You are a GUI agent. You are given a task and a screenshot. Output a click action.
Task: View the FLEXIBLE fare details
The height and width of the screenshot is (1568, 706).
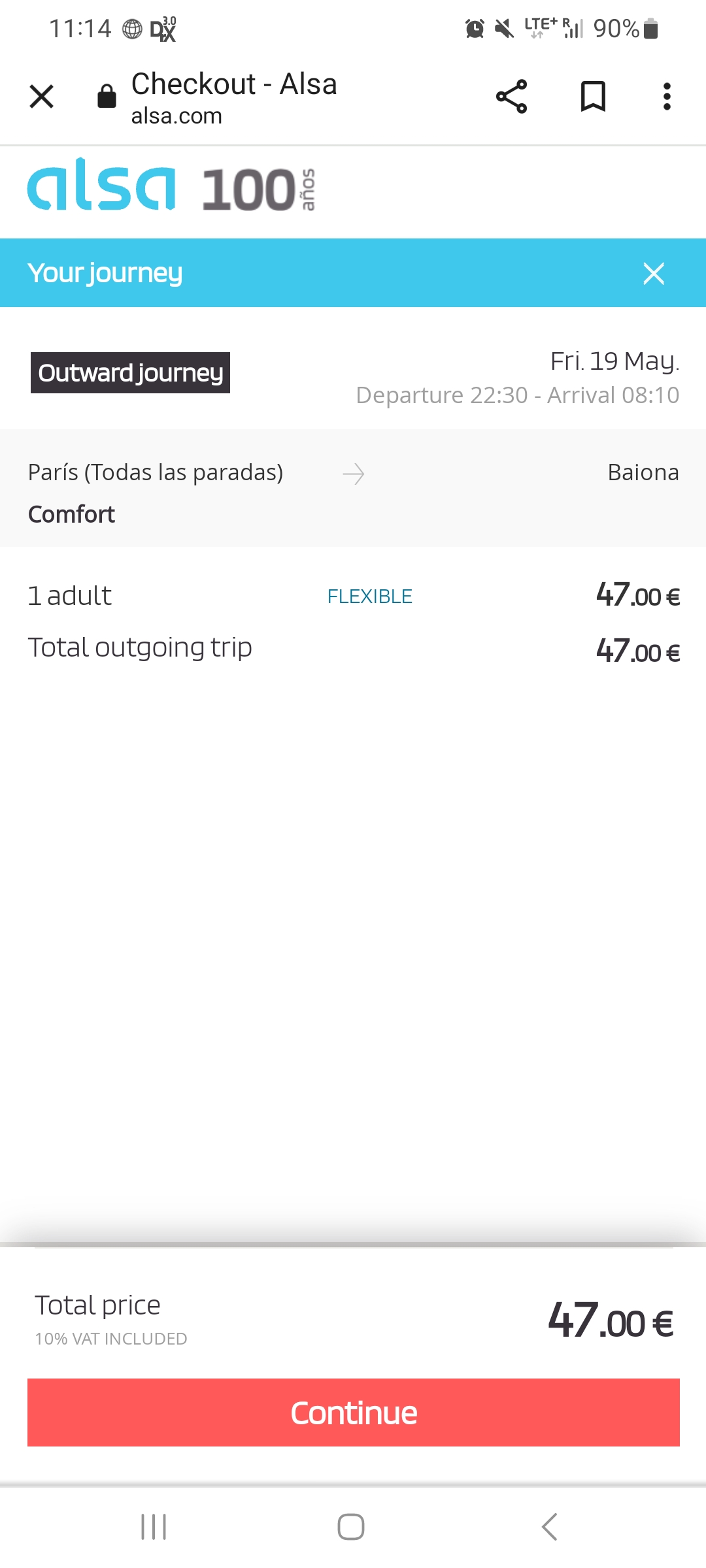(x=369, y=596)
